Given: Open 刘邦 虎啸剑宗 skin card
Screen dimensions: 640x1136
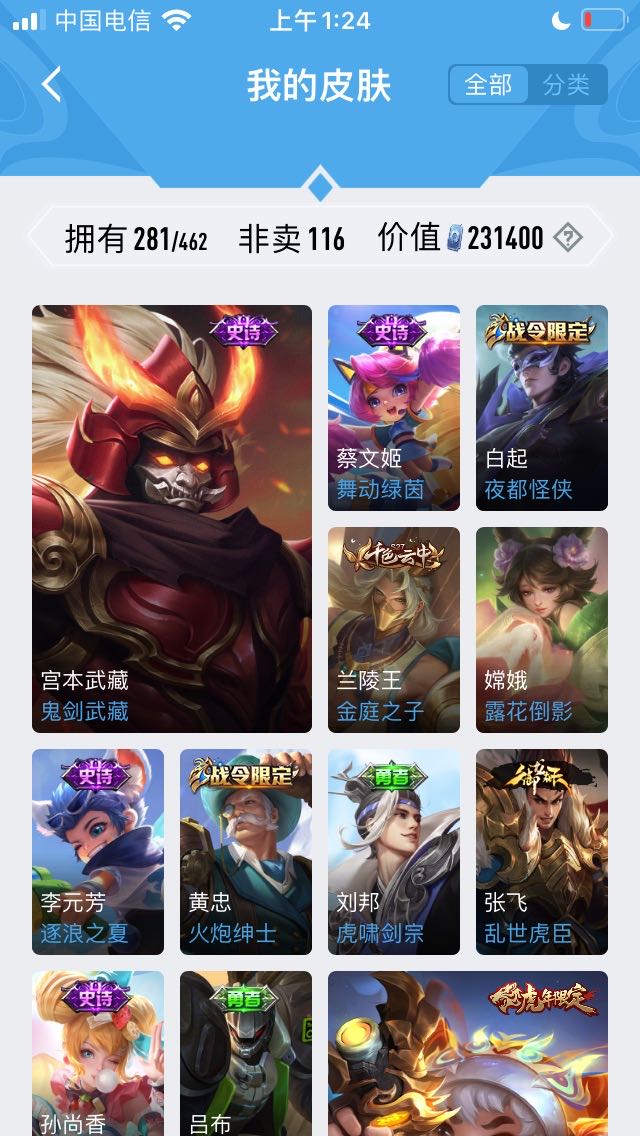Looking at the screenshot, I should [394, 851].
